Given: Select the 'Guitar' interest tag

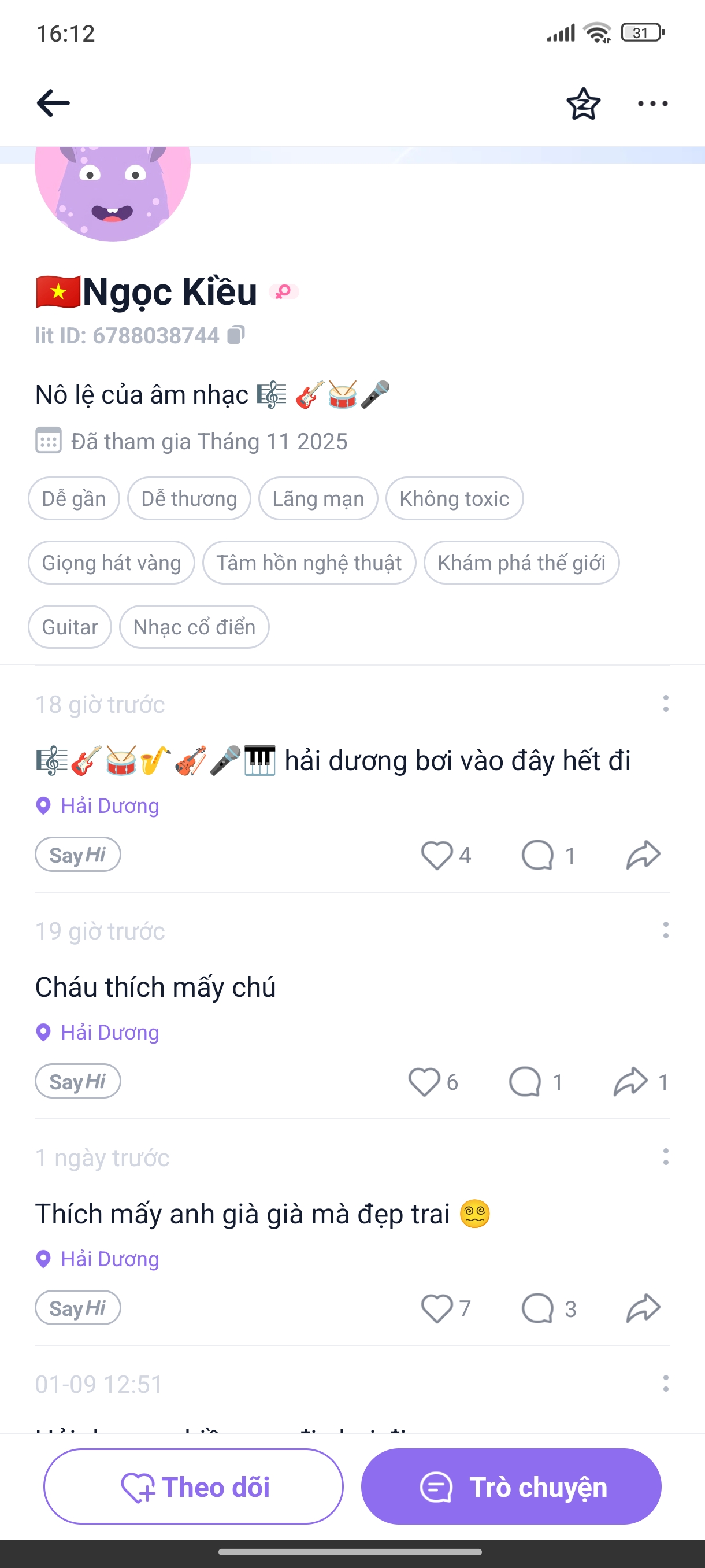Looking at the screenshot, I should (69, 626).
